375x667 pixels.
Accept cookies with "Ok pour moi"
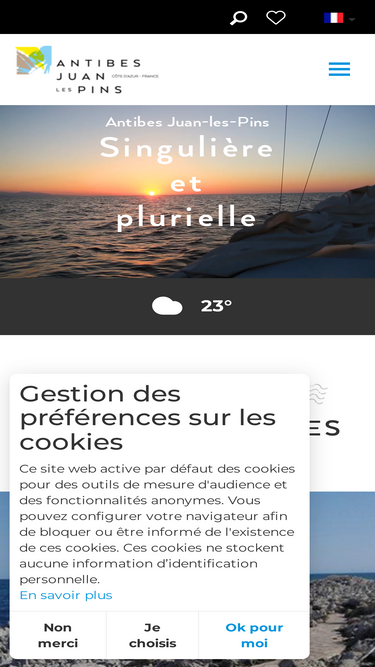coord(254,635)
